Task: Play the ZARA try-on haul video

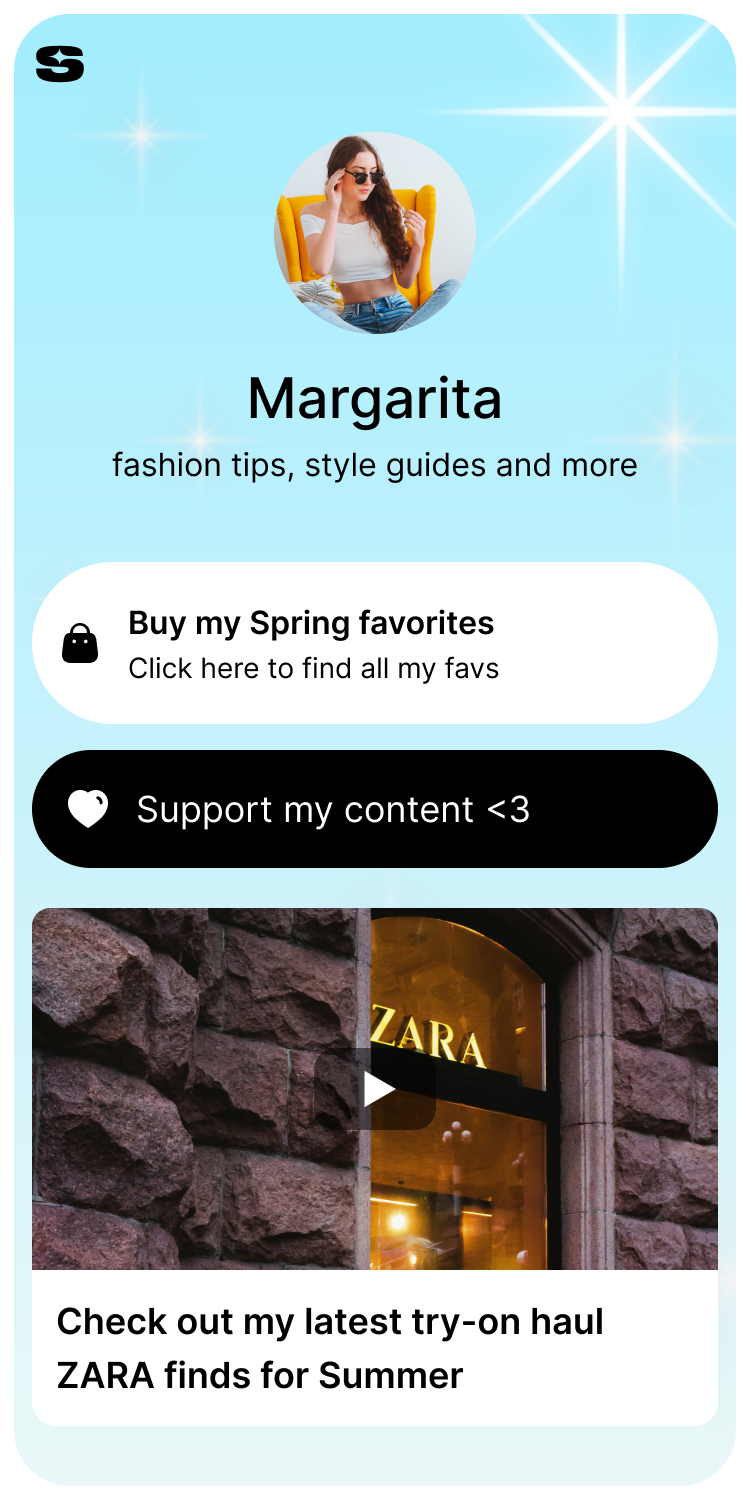Action: point(376,1089)
